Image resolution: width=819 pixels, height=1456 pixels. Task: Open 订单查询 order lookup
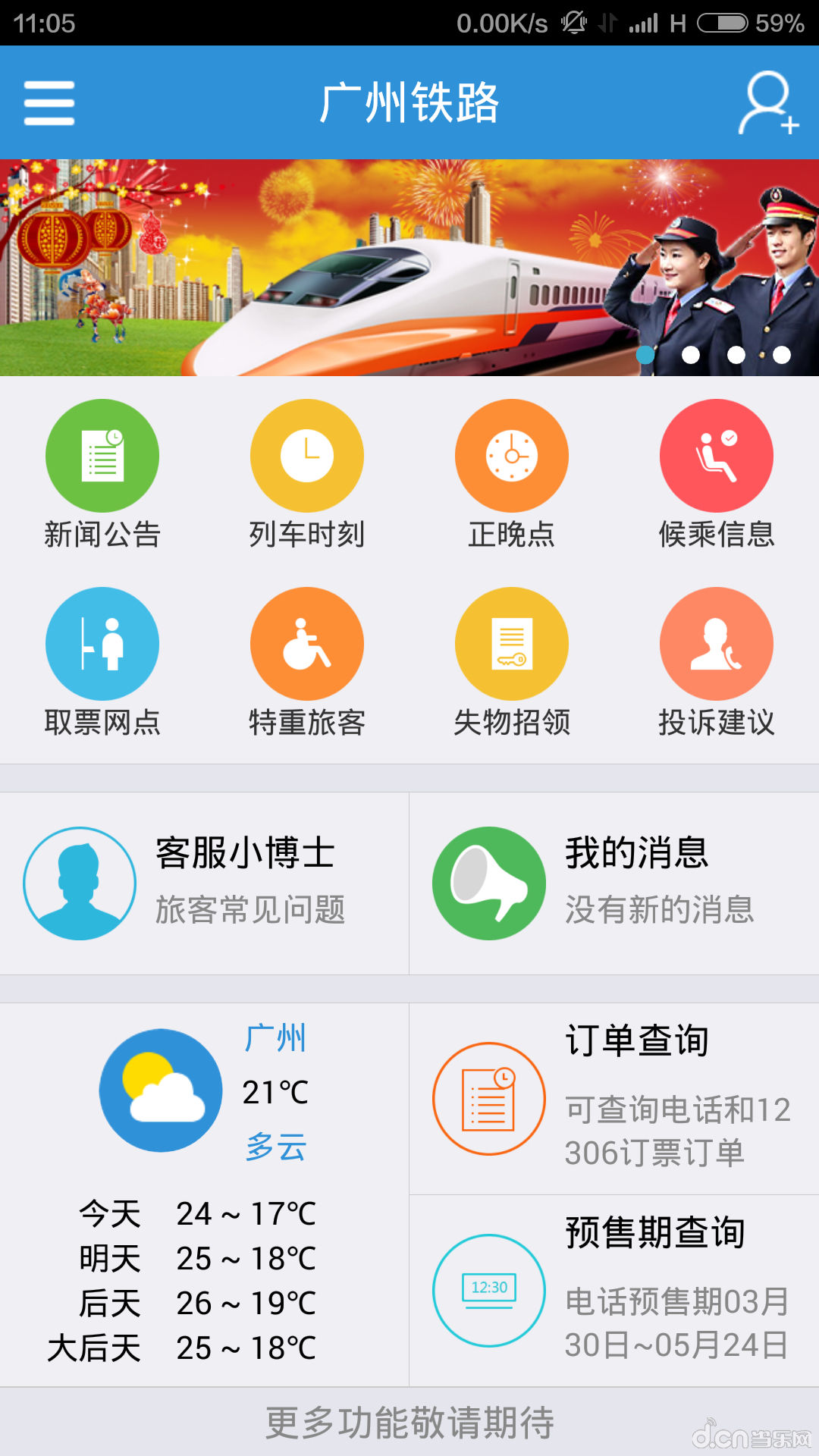[614, 1098]
